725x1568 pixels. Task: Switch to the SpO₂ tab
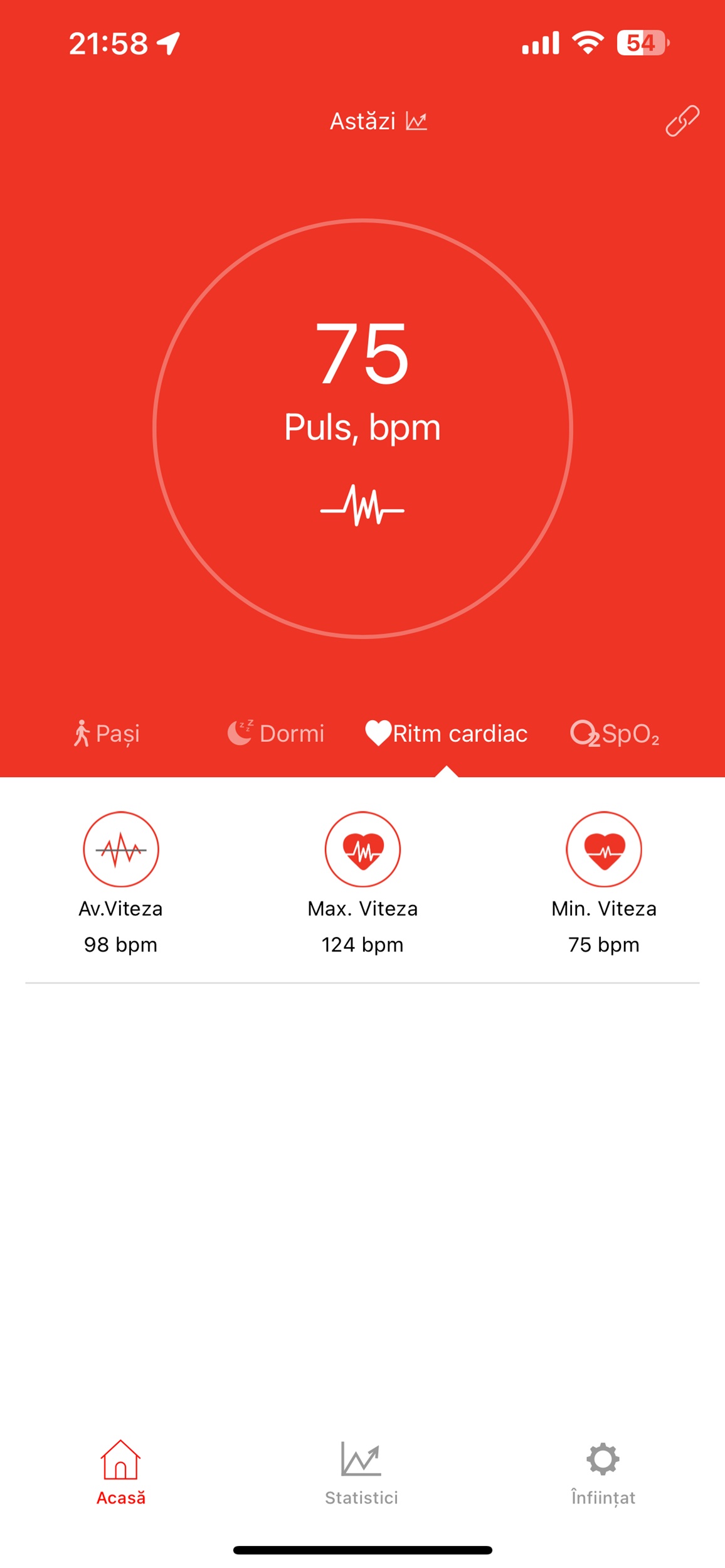tap(615, 733)
